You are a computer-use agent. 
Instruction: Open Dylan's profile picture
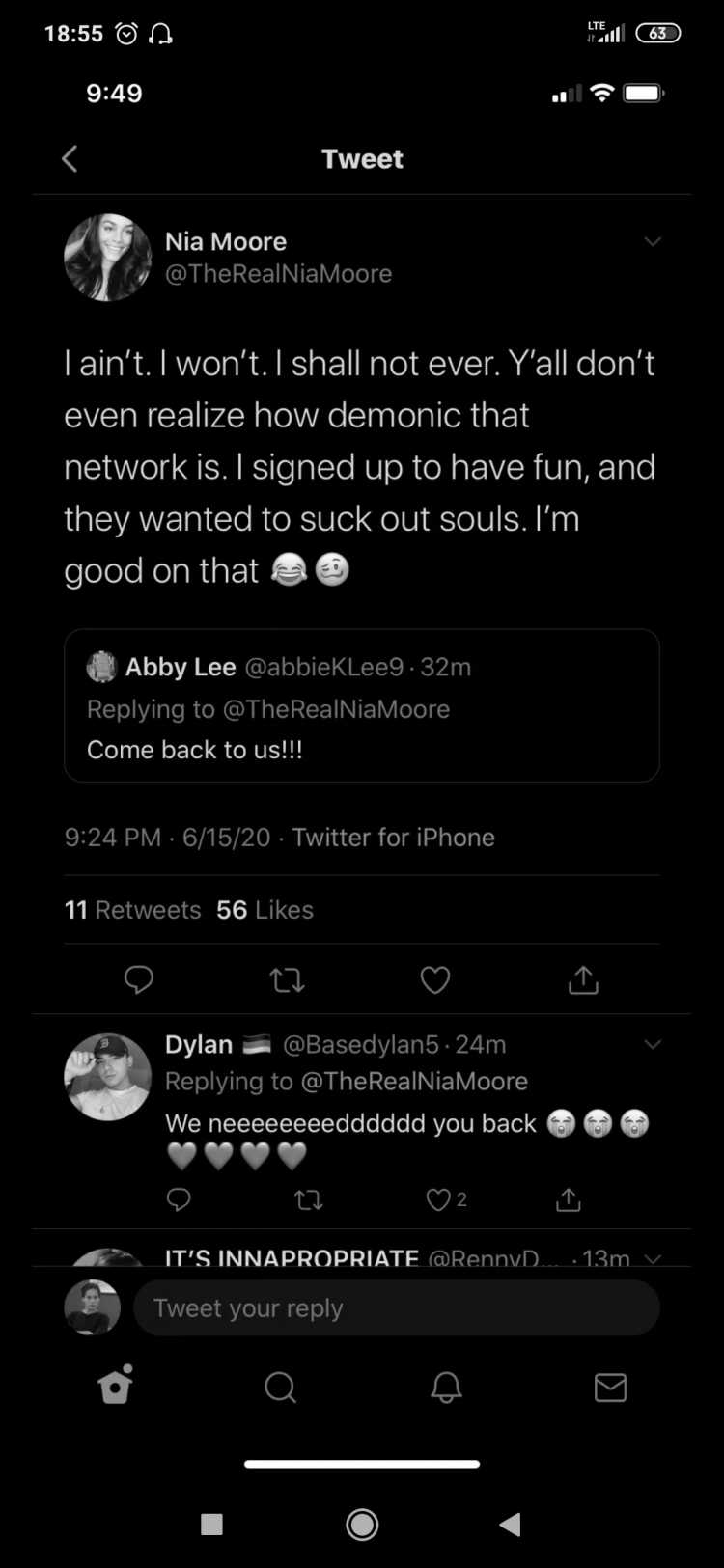[107, 1077]
